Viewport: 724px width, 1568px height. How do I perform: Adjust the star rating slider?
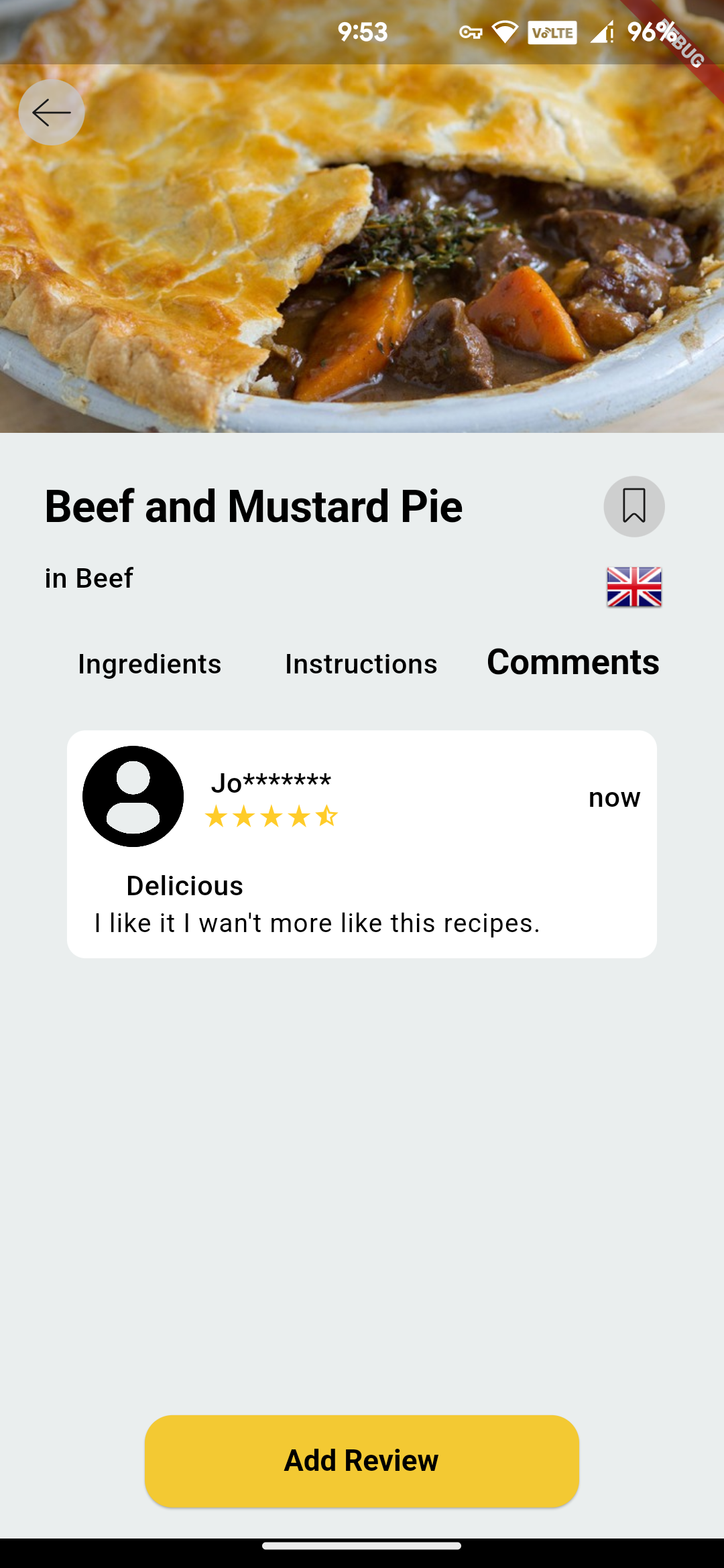(270, 816)
